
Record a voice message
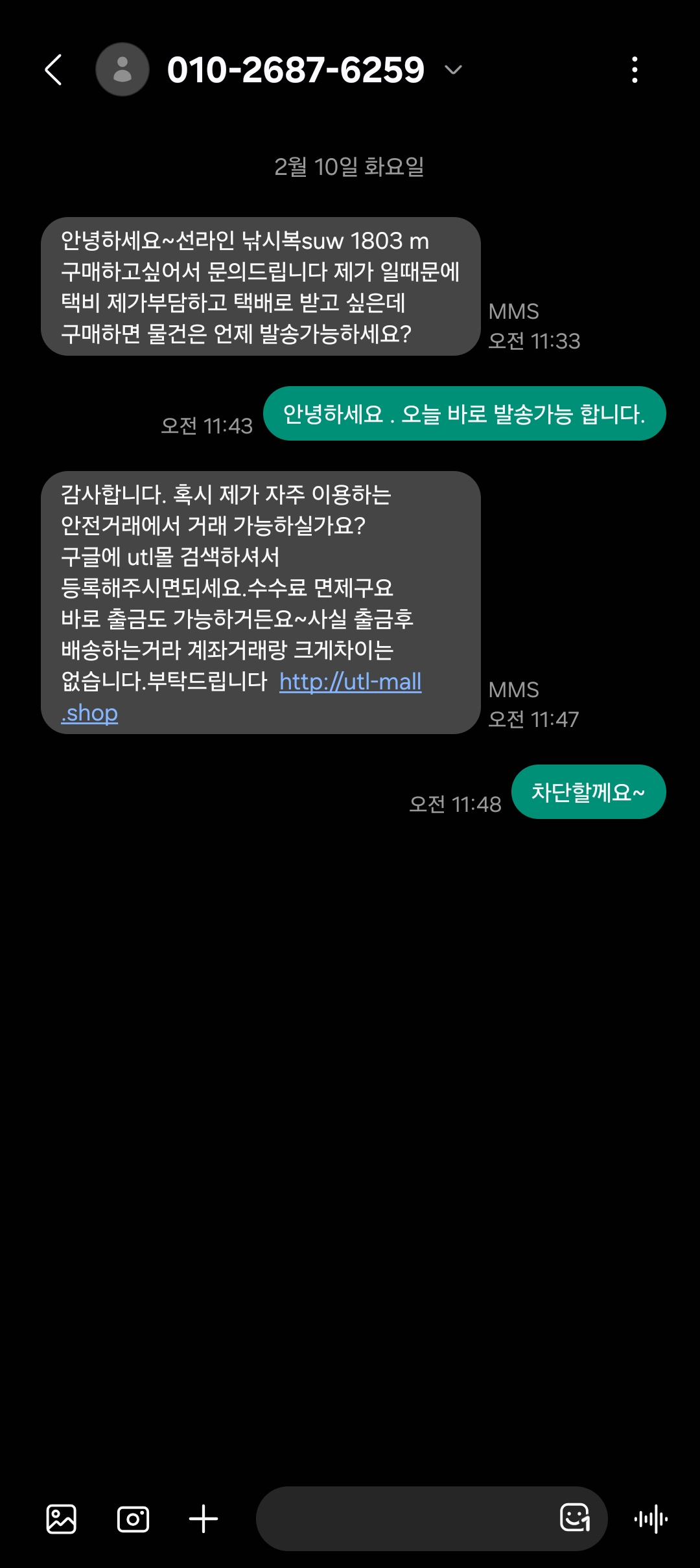[651, 1519]
